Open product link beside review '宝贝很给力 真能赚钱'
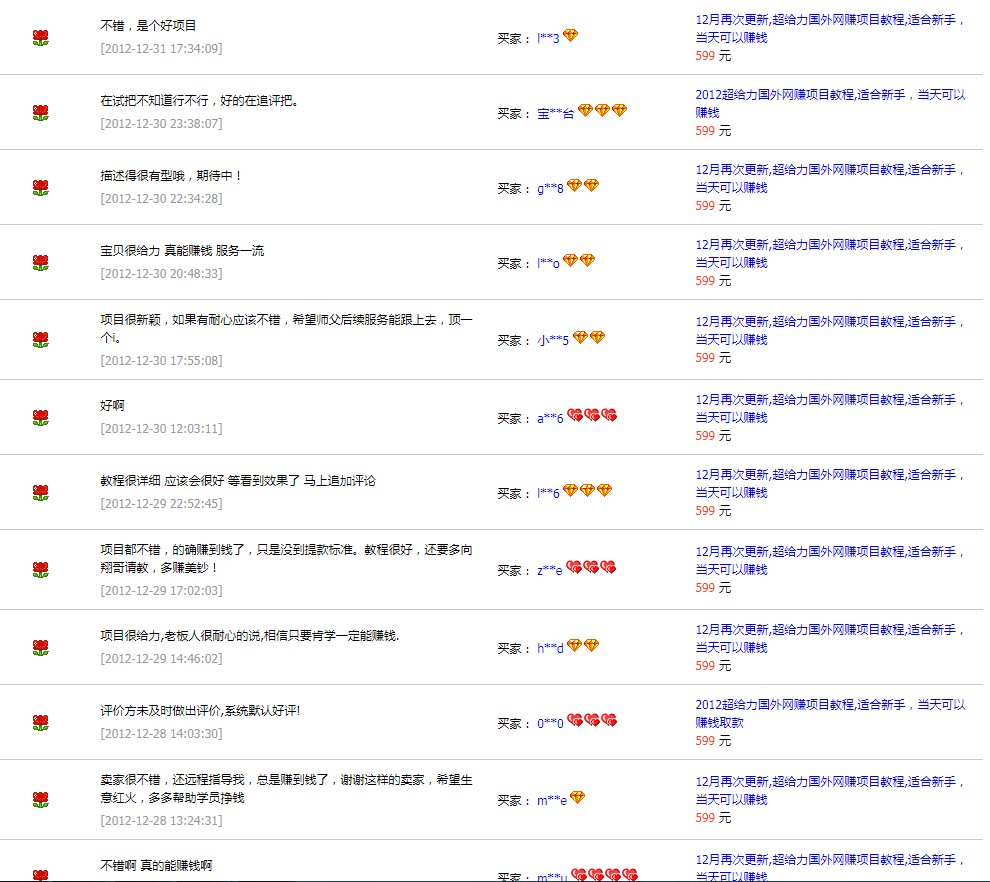Viewport: 990px width, 882px height. (x=830, y=245)
